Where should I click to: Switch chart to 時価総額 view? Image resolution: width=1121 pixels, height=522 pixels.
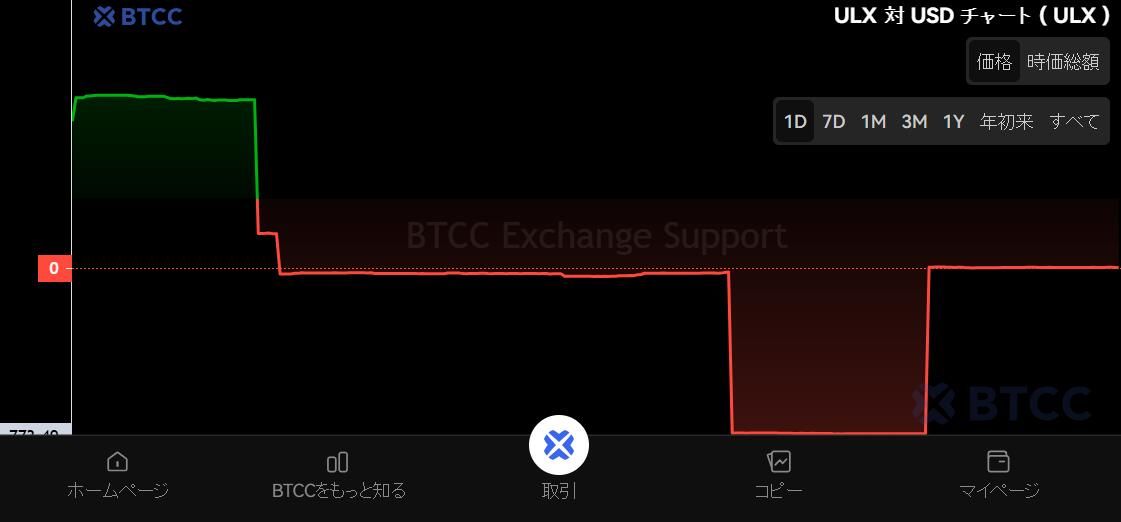[x=1063, y=62]
